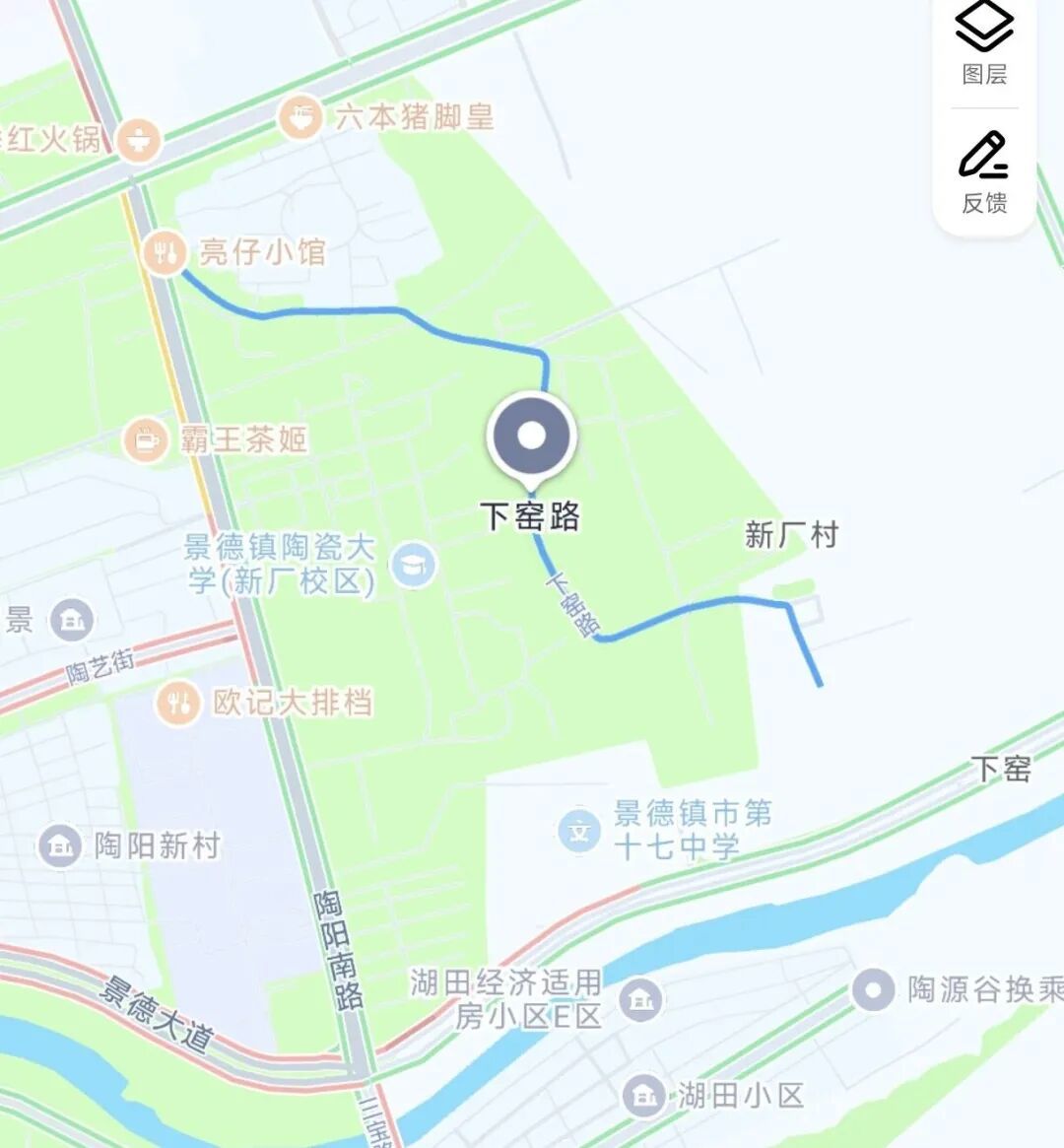
Task: Open the 欧记大排档 restaurant marker
Action: [x=178, y=703]
